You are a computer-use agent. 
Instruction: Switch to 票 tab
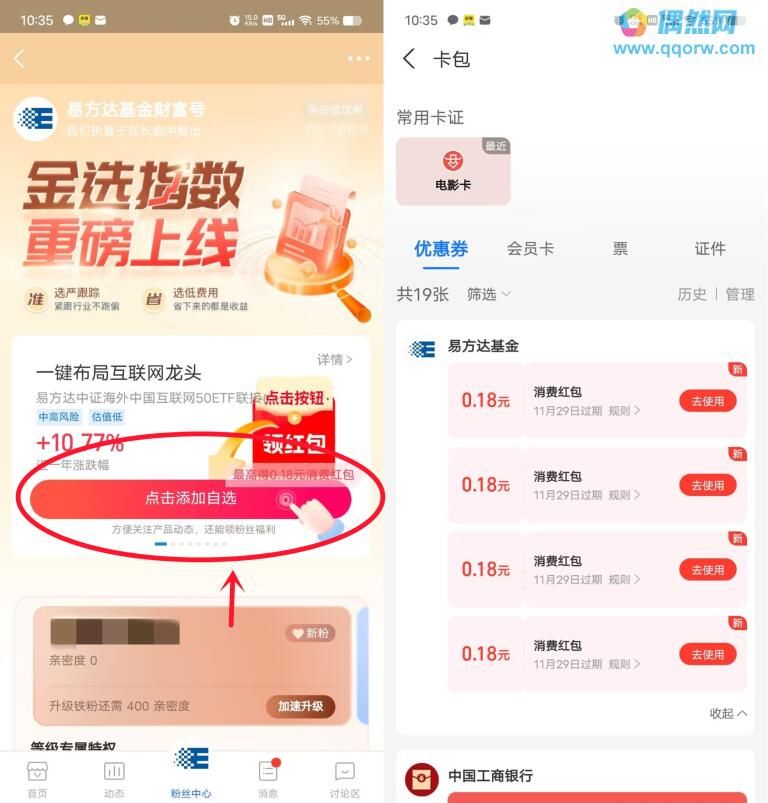pyautogui.click(x=620, y=249)
